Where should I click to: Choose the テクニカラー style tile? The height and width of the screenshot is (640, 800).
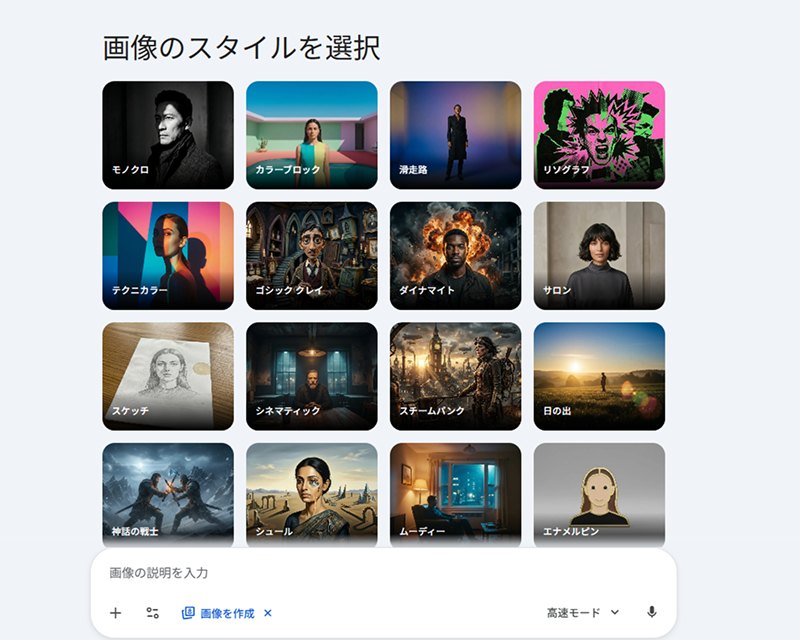point(168,255)
